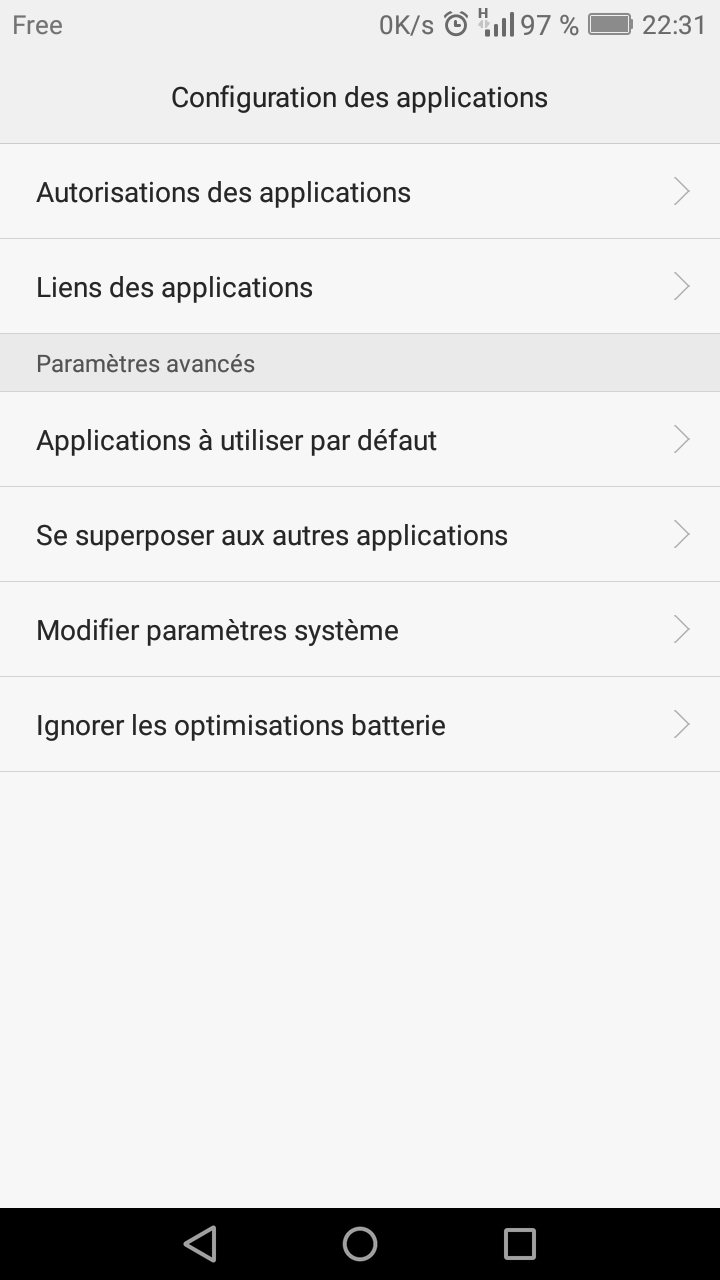Open Ignorer les optimisations batterie
The height and width of the screenshot is (1280, 720).
click(360, 725)
